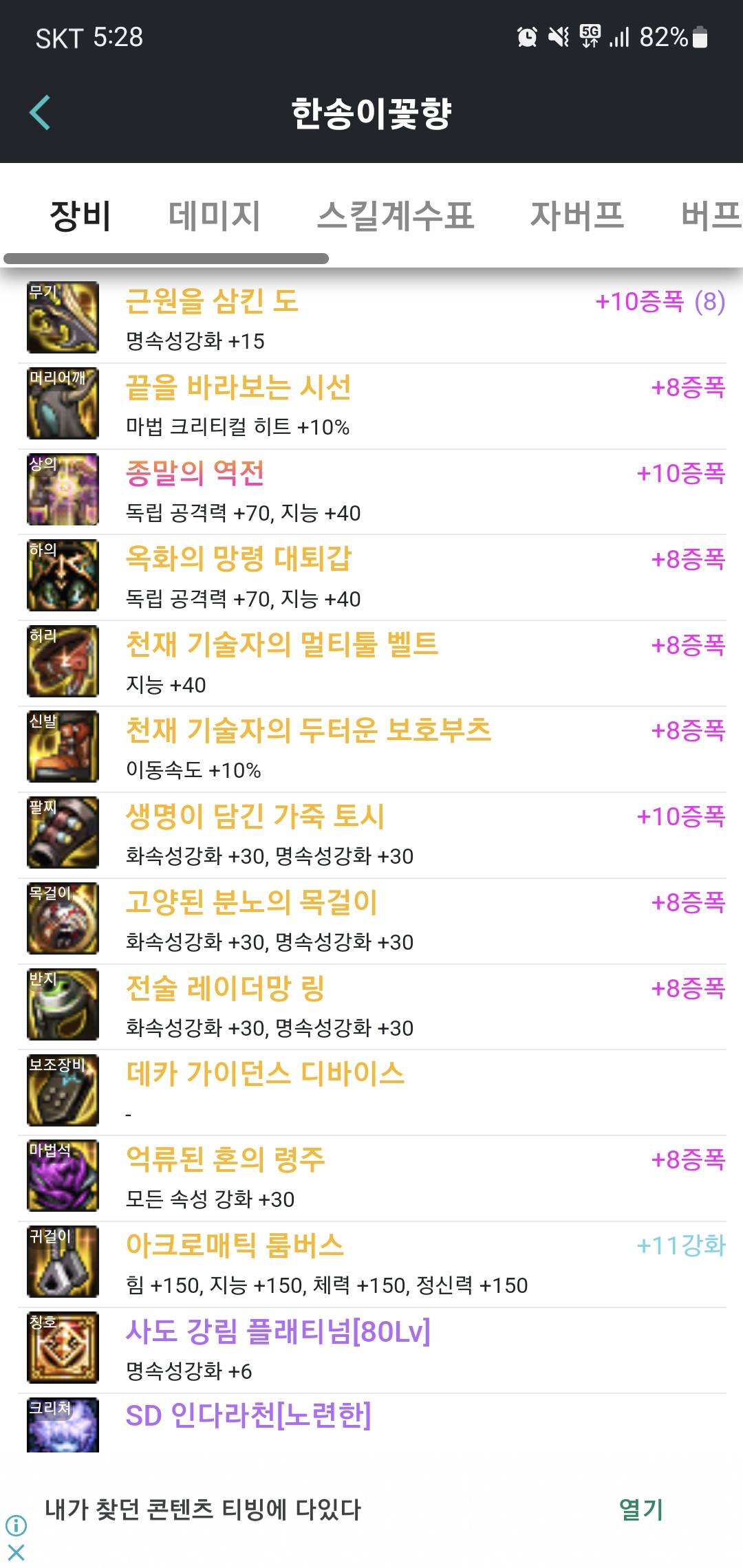Tap 열기 on the ad banner
The width and height of the screenshot is (743, 1568).
tap(640, 1510)
